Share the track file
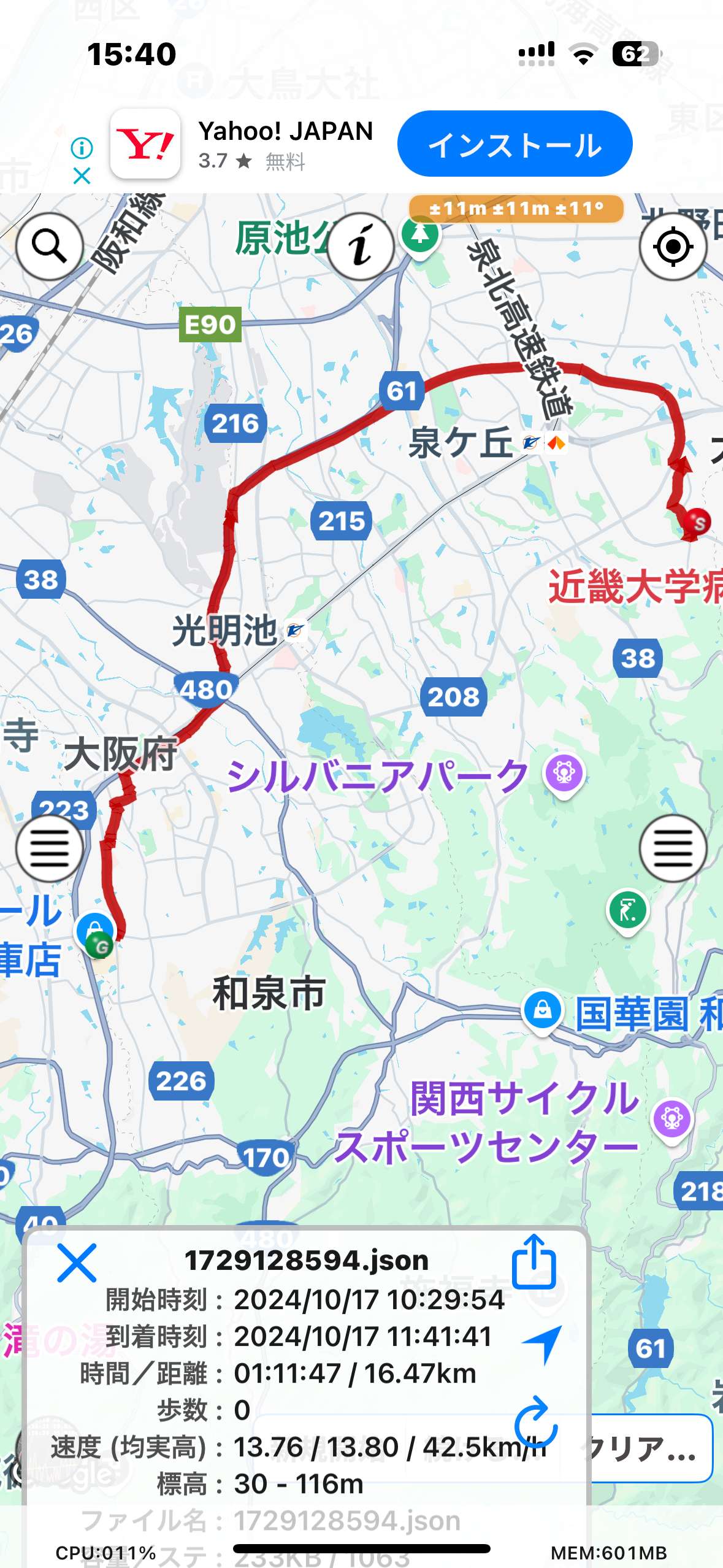This screenshot has height=1568, width=723. (x=534, y=1261)
